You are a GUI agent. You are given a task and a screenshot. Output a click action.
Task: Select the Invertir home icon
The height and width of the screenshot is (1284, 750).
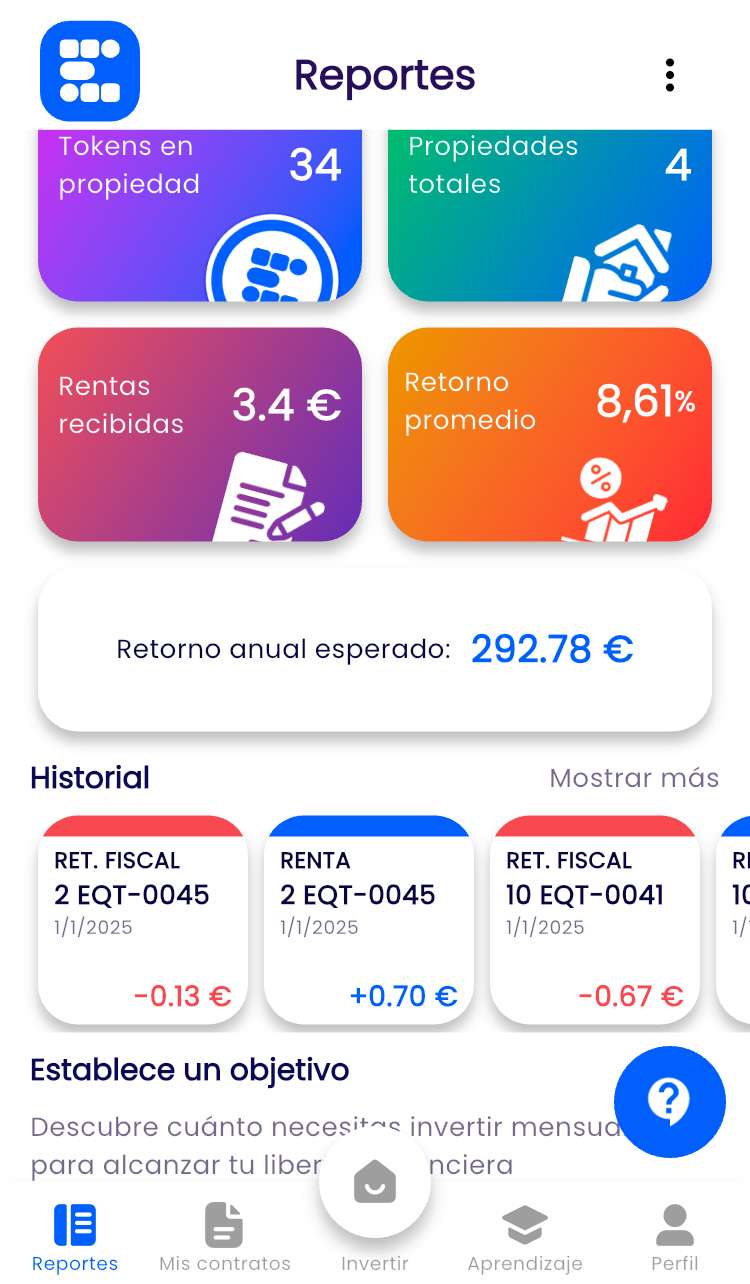pyautogui.click(x=374, y=1181)
